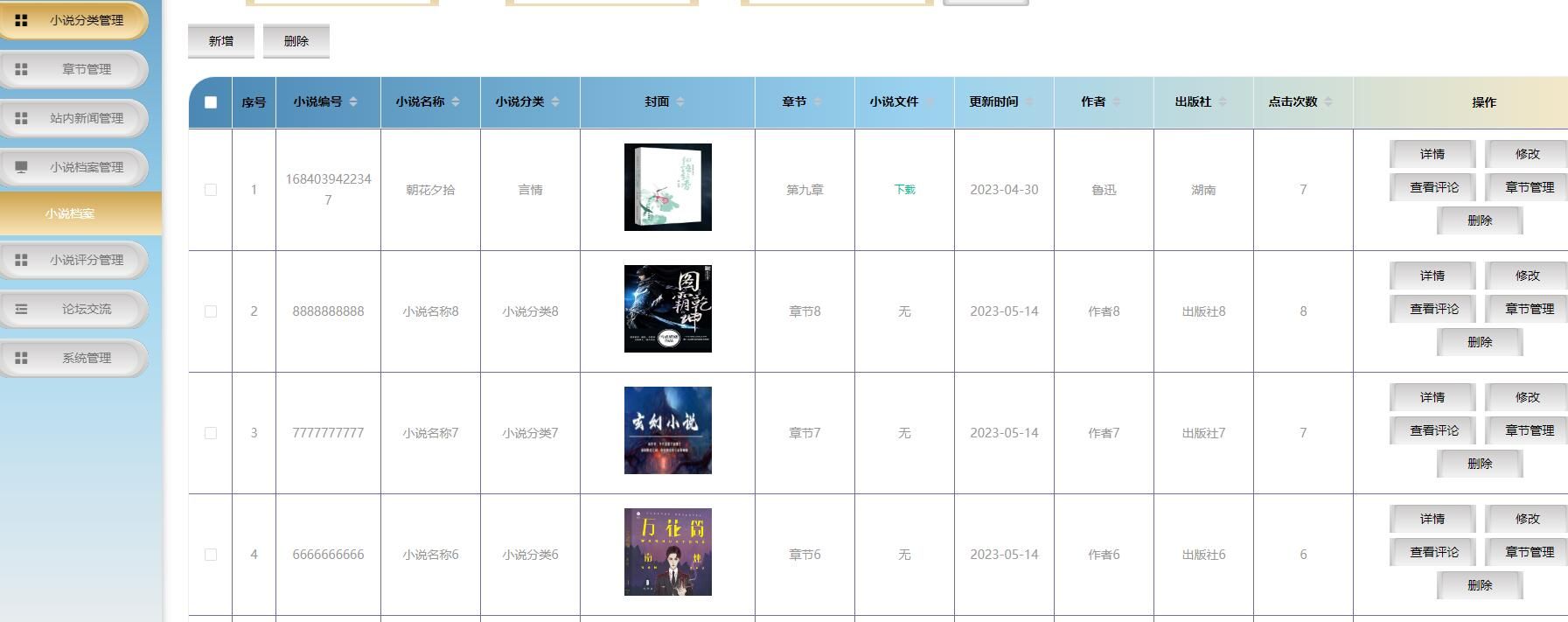
Task: Toggle the select-all checkbox in the table header
Action: 211,102
